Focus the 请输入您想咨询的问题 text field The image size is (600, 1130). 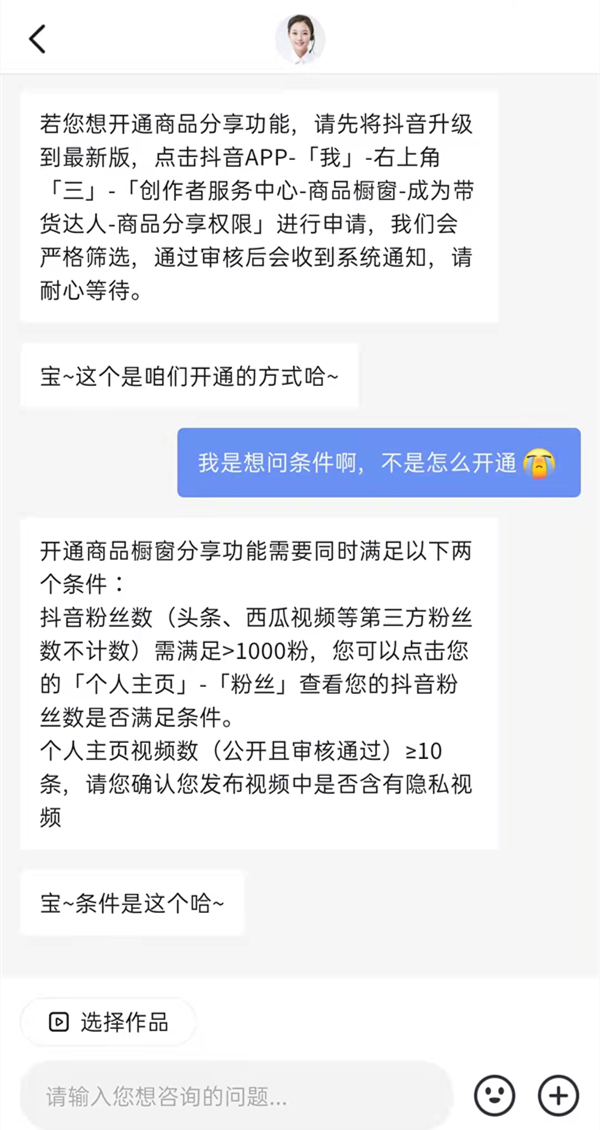coord(235,1096)
